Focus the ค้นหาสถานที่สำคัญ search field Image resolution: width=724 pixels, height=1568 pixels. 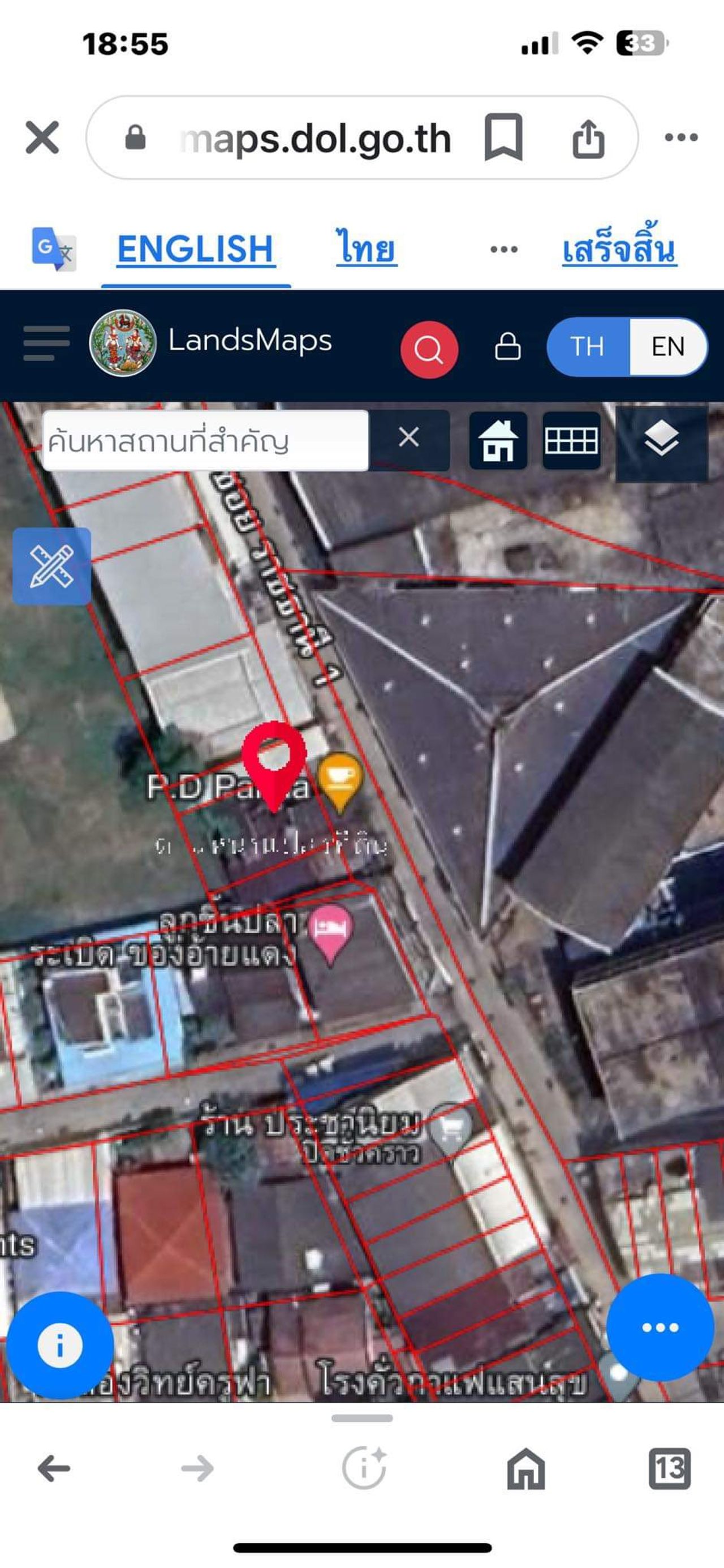click(206, 440)
